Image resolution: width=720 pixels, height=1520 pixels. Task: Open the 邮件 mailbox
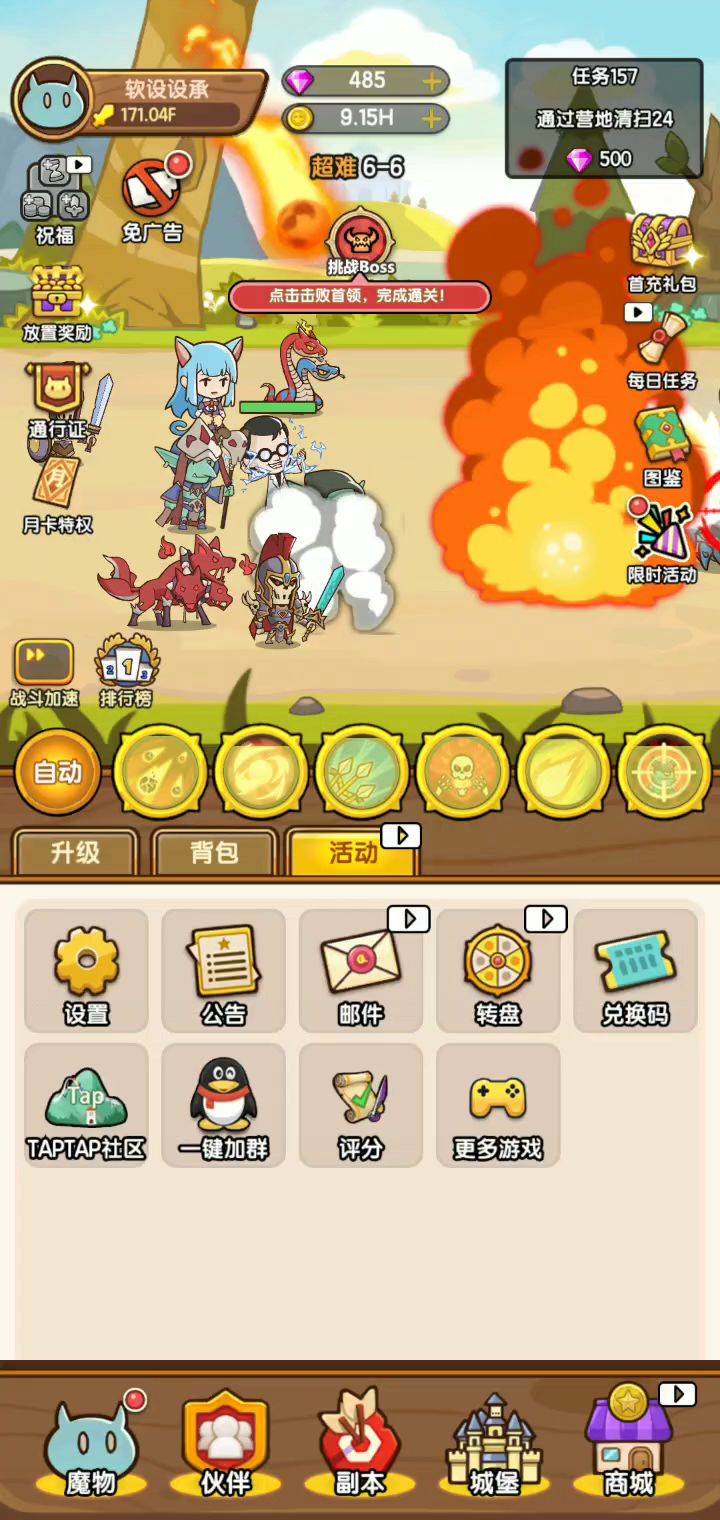tap(360, 970)
